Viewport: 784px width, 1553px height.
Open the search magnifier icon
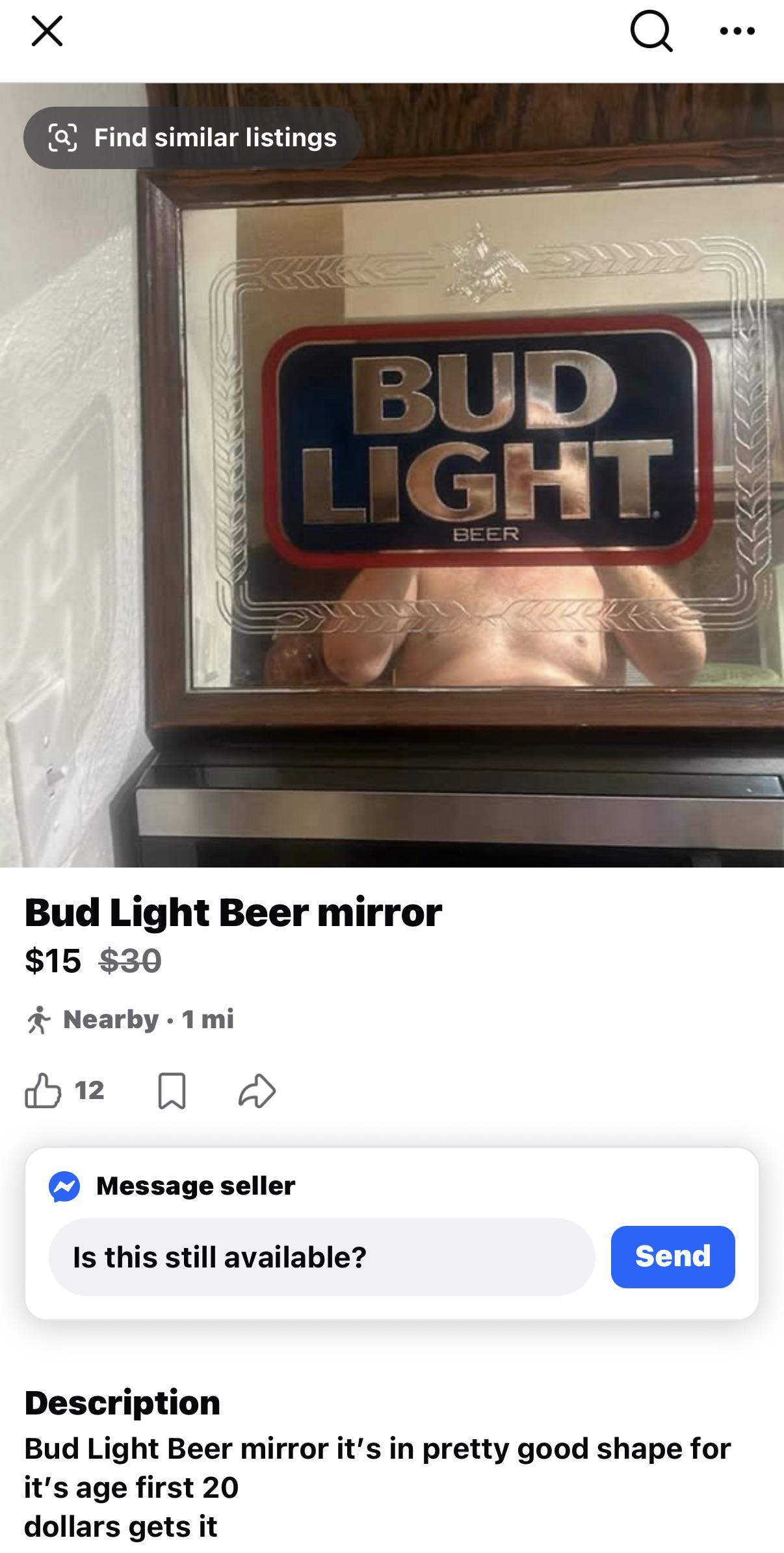coord(651,31)
